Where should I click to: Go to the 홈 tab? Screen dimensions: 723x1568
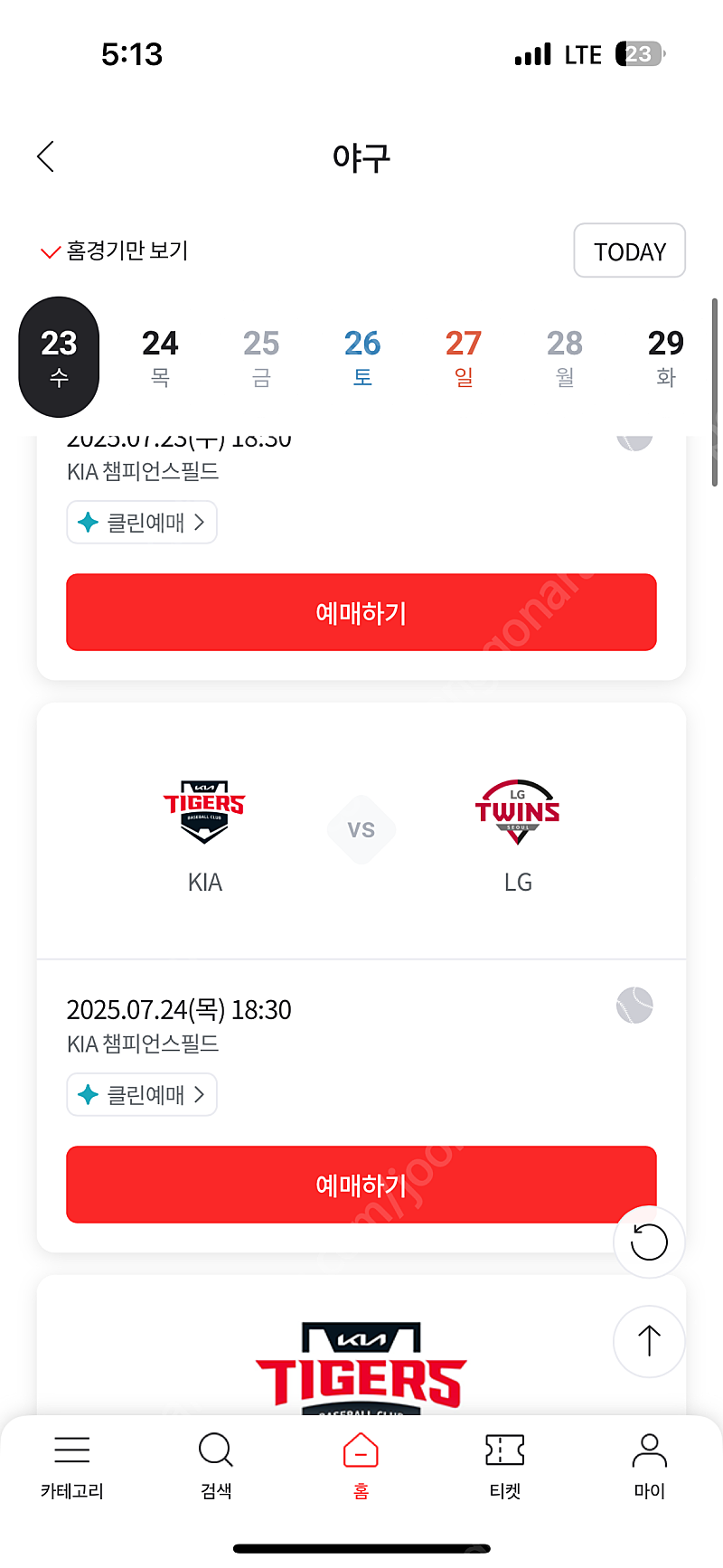361,1467
